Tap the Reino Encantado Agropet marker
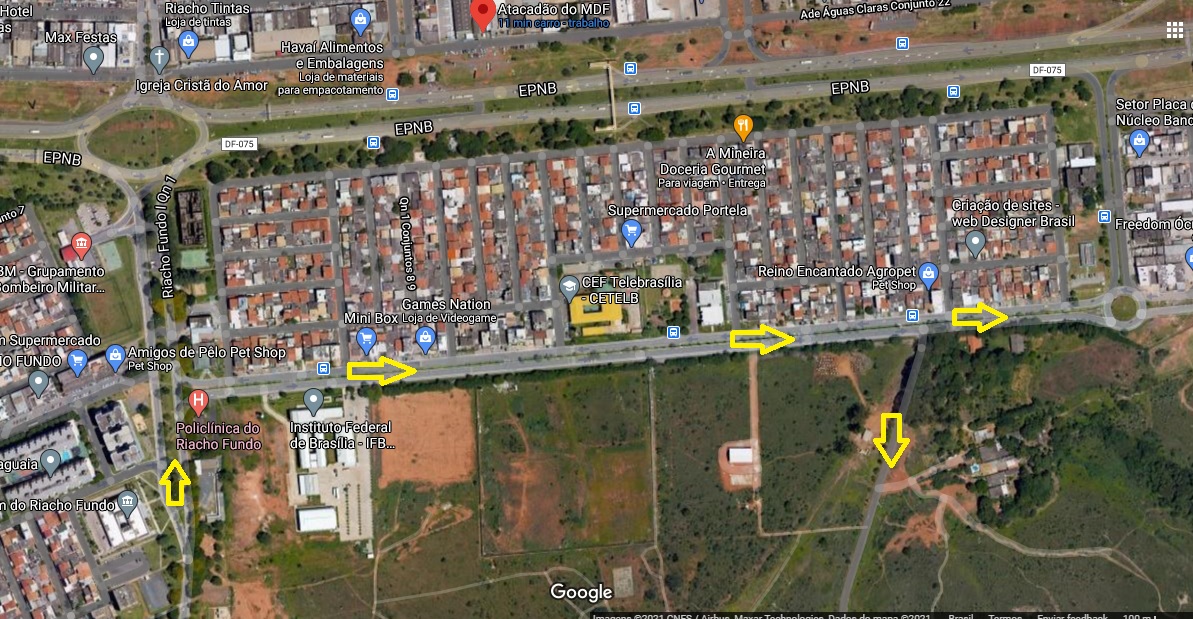This screenshot has width=1193, height=619. pyautogui.click(x=929, y=272)
